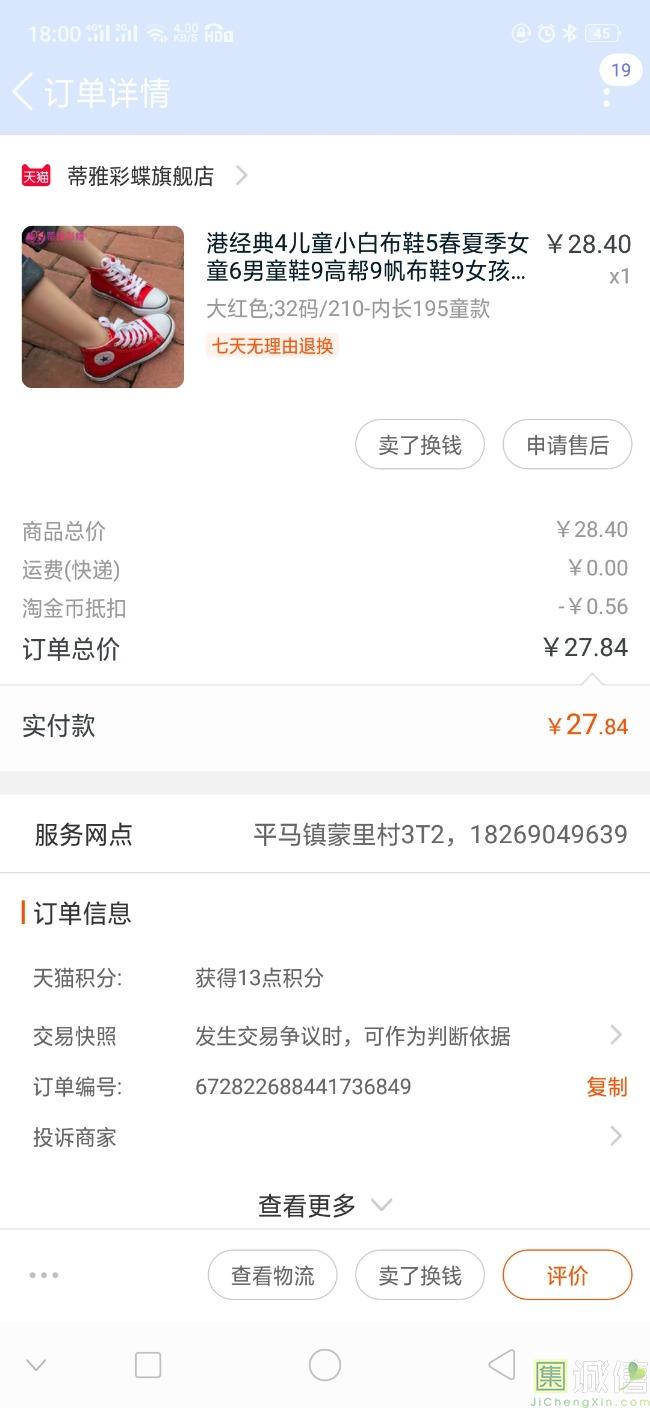Open the red canvas shoes product image
The image size is (650, 1408).
point(103,307)
